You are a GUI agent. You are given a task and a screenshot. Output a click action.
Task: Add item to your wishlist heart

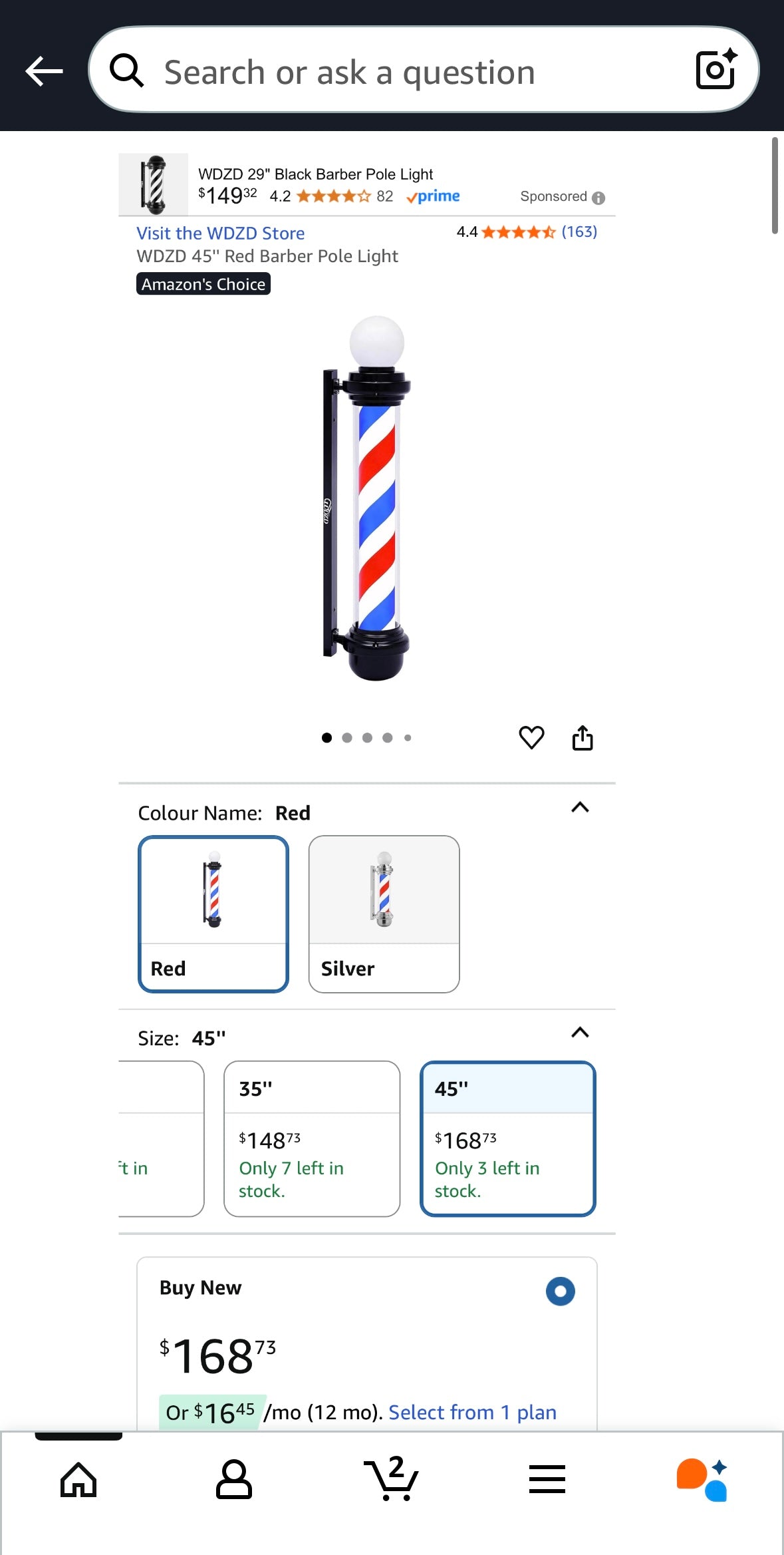point(531,737)
